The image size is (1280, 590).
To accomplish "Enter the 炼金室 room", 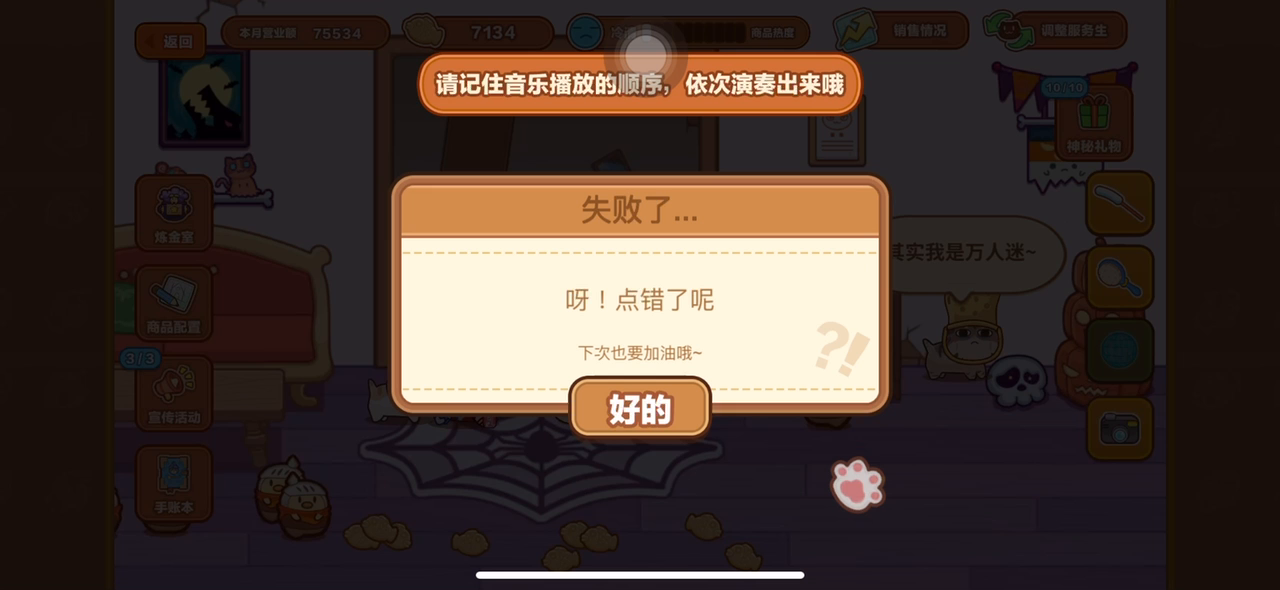I will click(174, 214).
